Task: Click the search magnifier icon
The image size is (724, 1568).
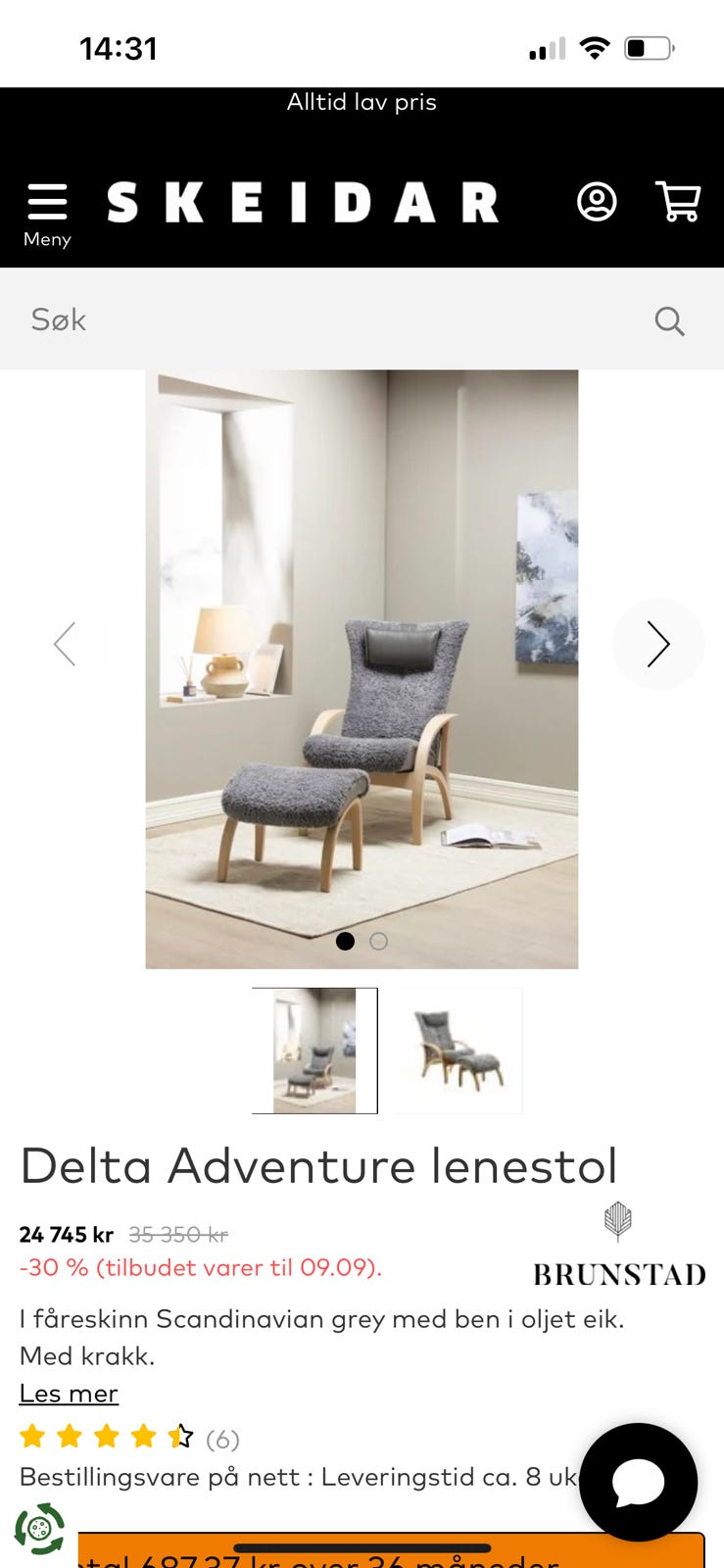Action: click(x=669, y=320)
